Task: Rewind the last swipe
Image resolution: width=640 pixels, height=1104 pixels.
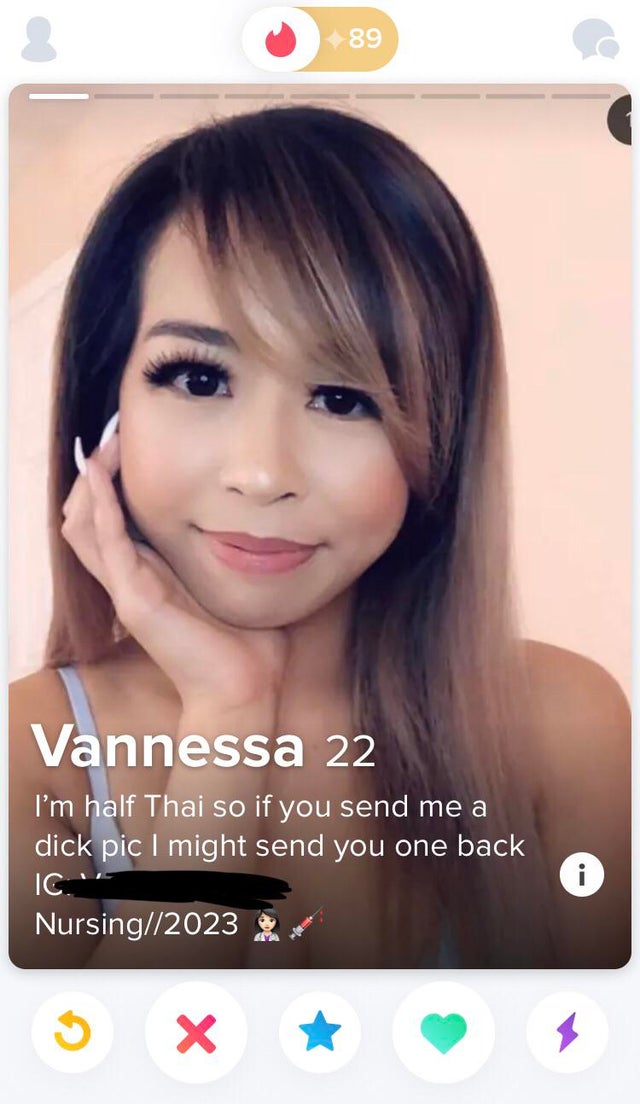Action: click(70, 1033)
